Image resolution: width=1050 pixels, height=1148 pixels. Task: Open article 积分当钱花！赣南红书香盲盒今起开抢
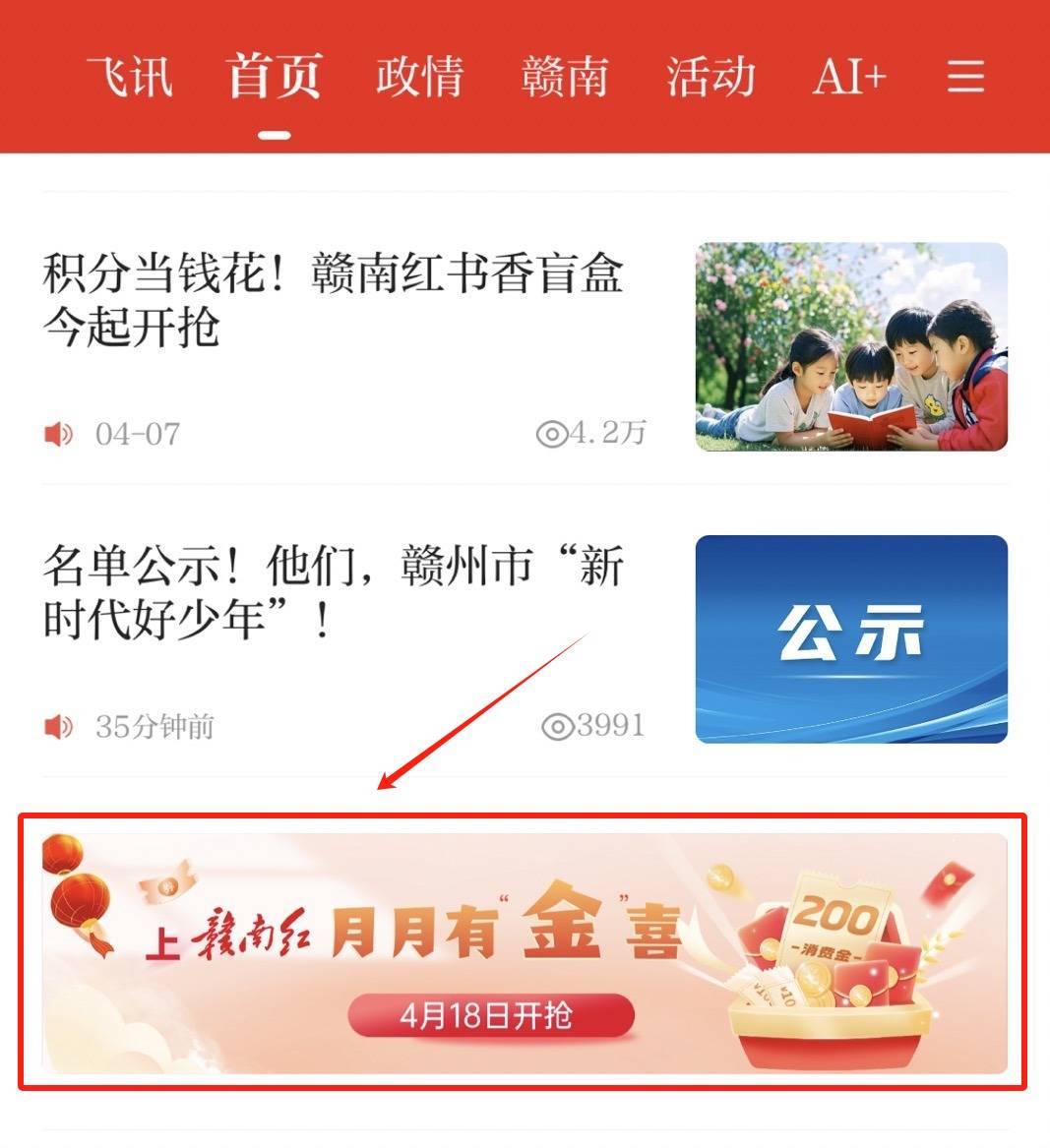tap(333, 300)
